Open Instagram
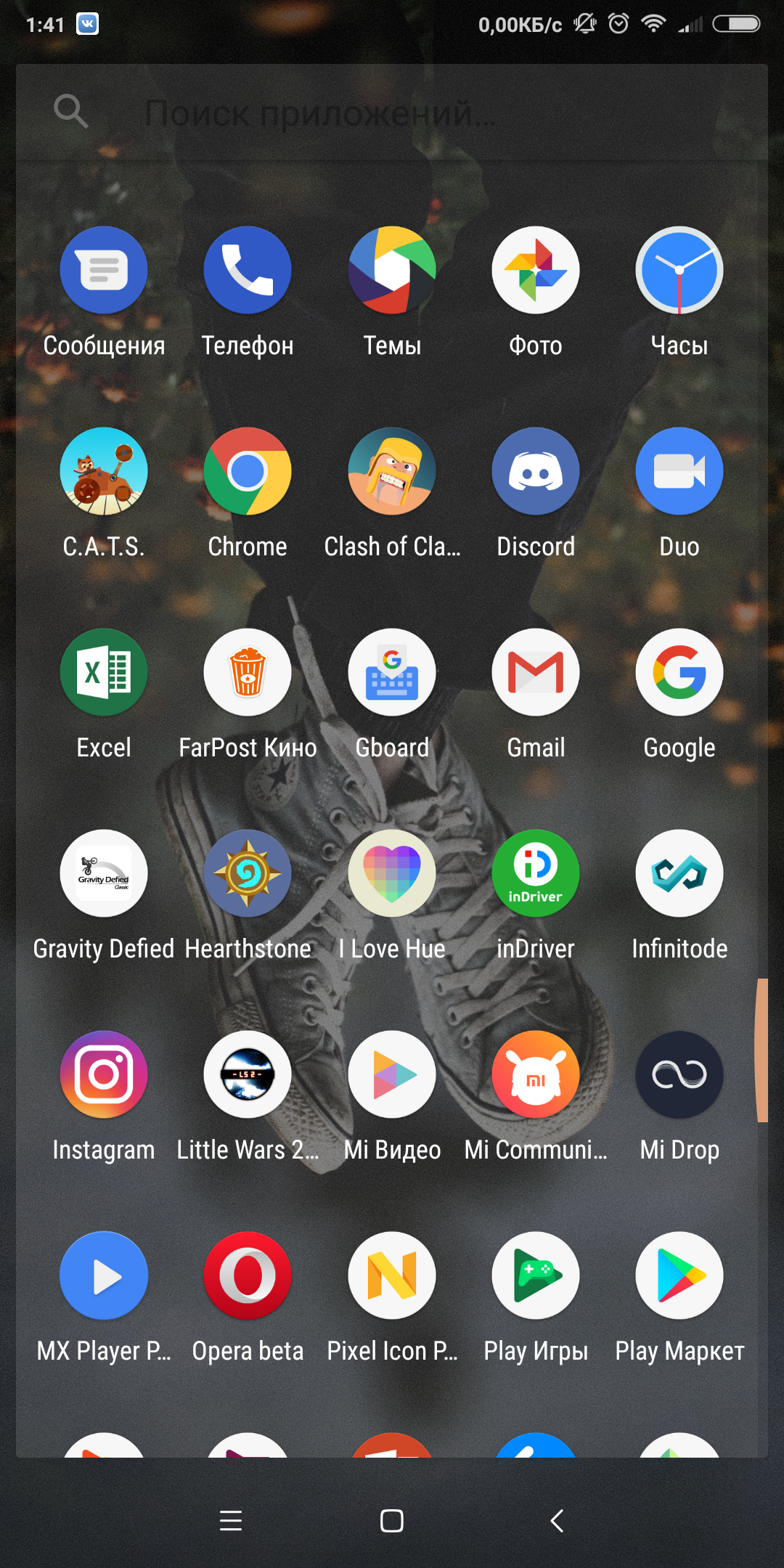 point(104,1074)
